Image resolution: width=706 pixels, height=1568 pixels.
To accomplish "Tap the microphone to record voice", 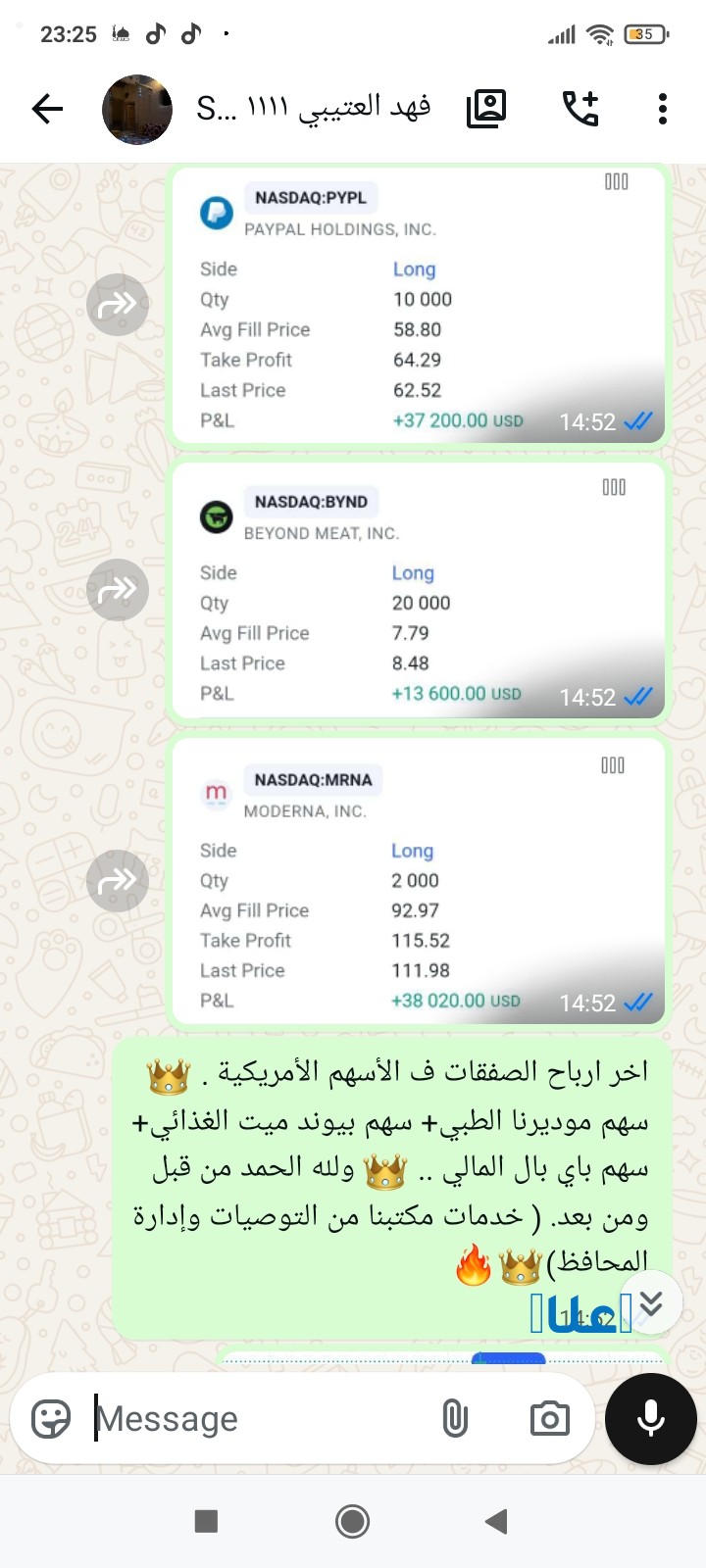I will coord(651,1418).
